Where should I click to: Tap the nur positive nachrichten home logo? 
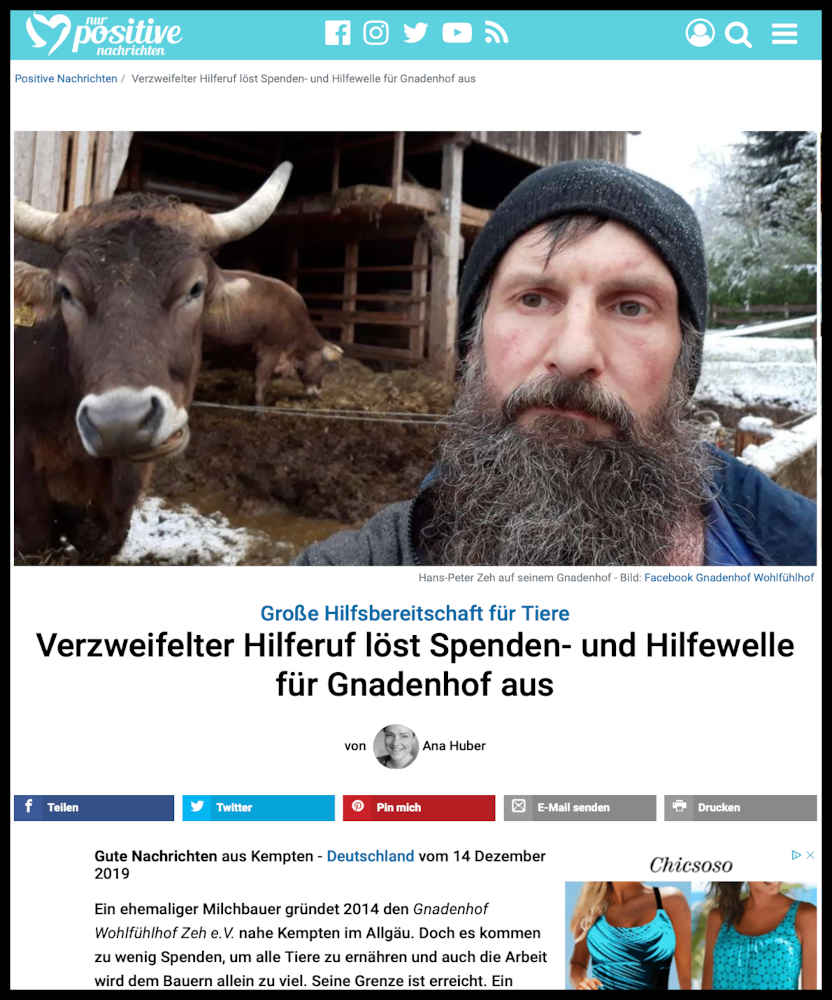tap(104, 35)
